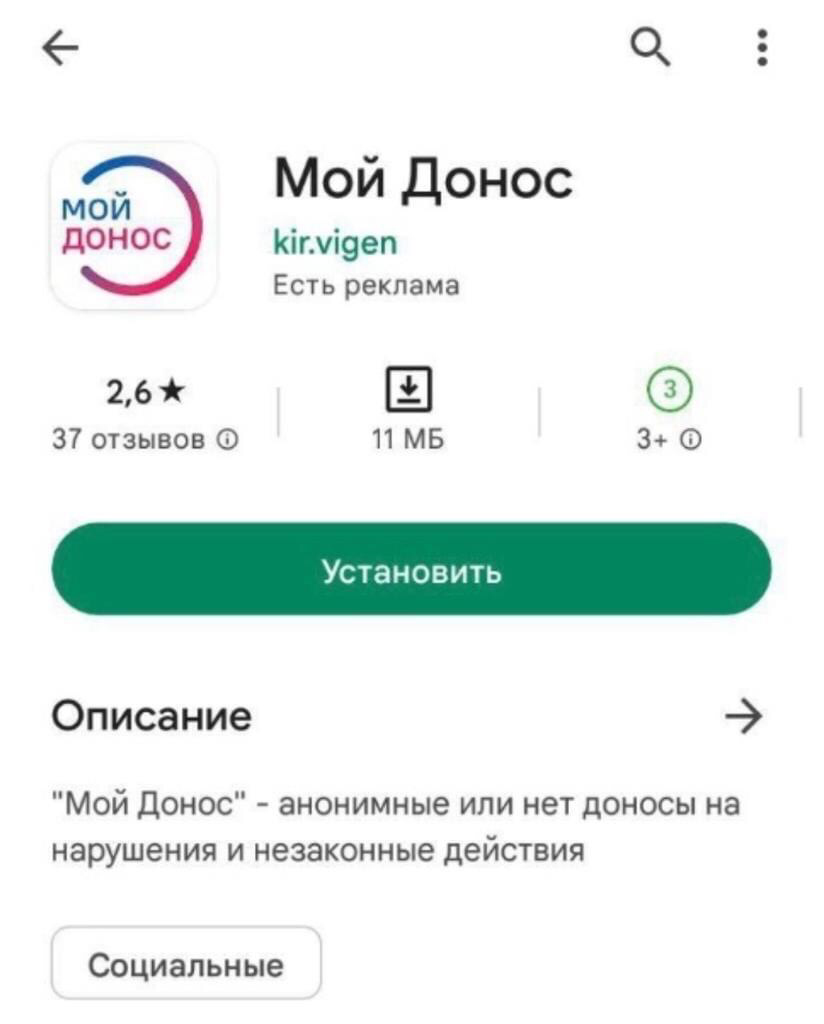This screenshot has height=1024, width=824.
Task: Go back using the top arrow
Action: 61,49
